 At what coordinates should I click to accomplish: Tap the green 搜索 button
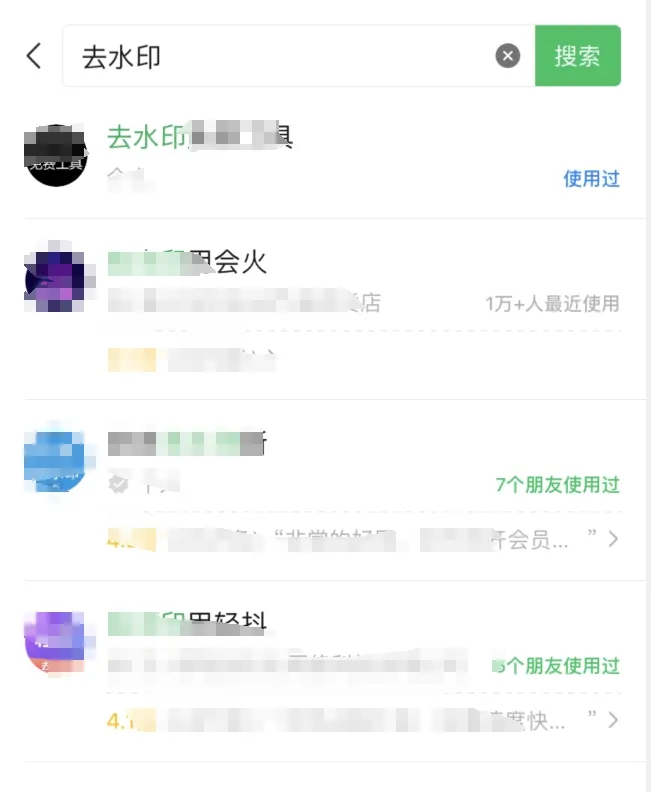577,56
